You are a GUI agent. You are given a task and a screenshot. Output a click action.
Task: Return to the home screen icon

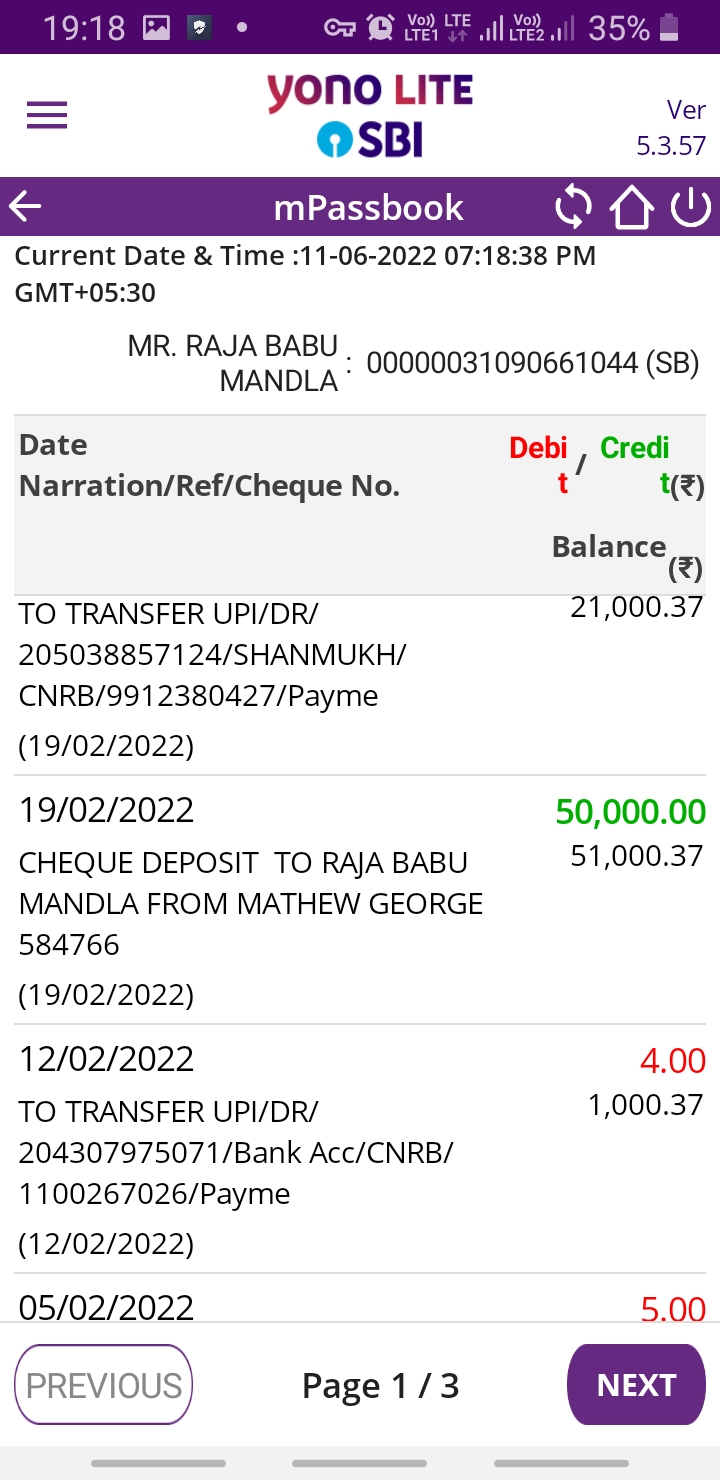(632, 208)
